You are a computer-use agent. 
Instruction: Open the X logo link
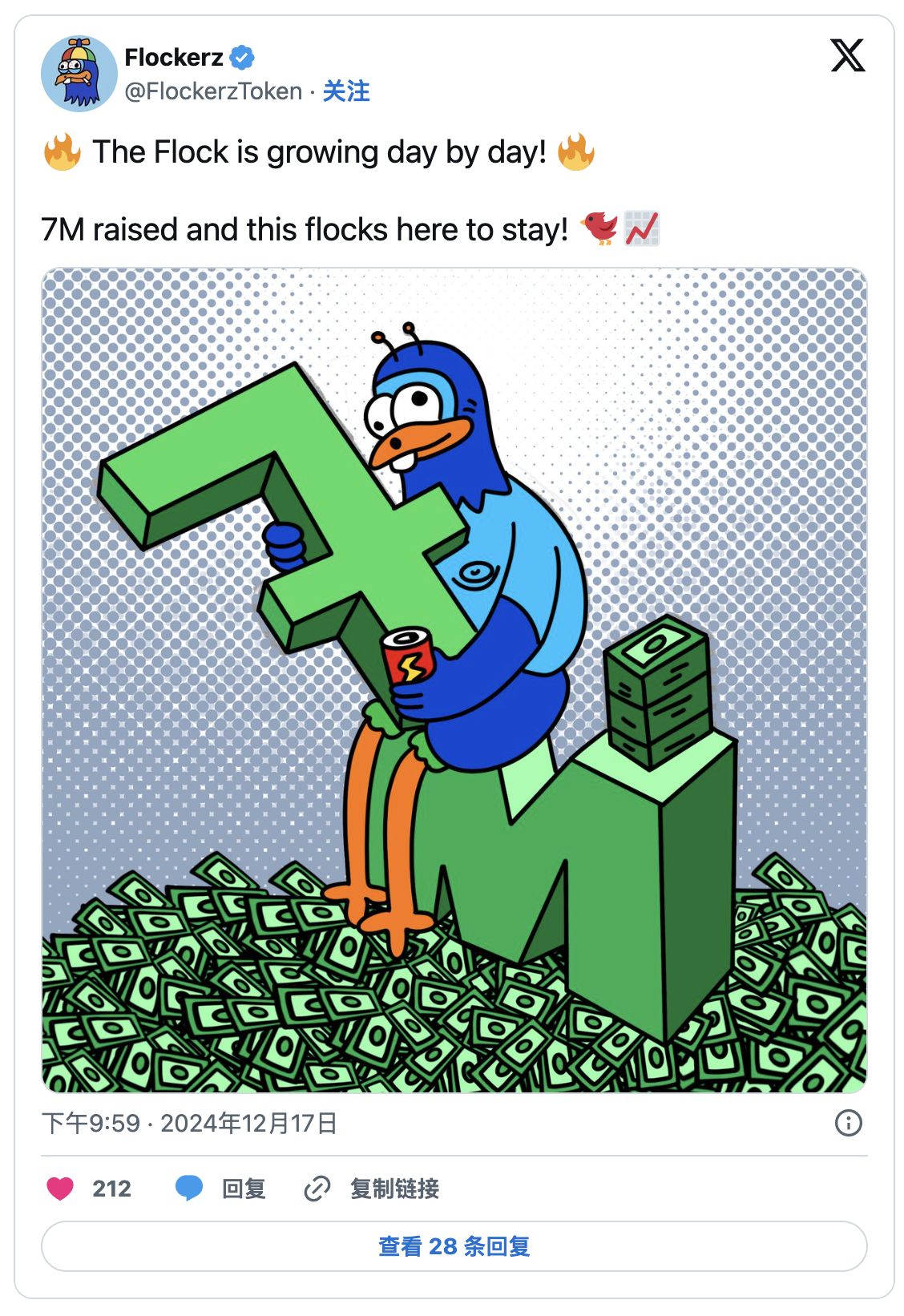point(847,55)
